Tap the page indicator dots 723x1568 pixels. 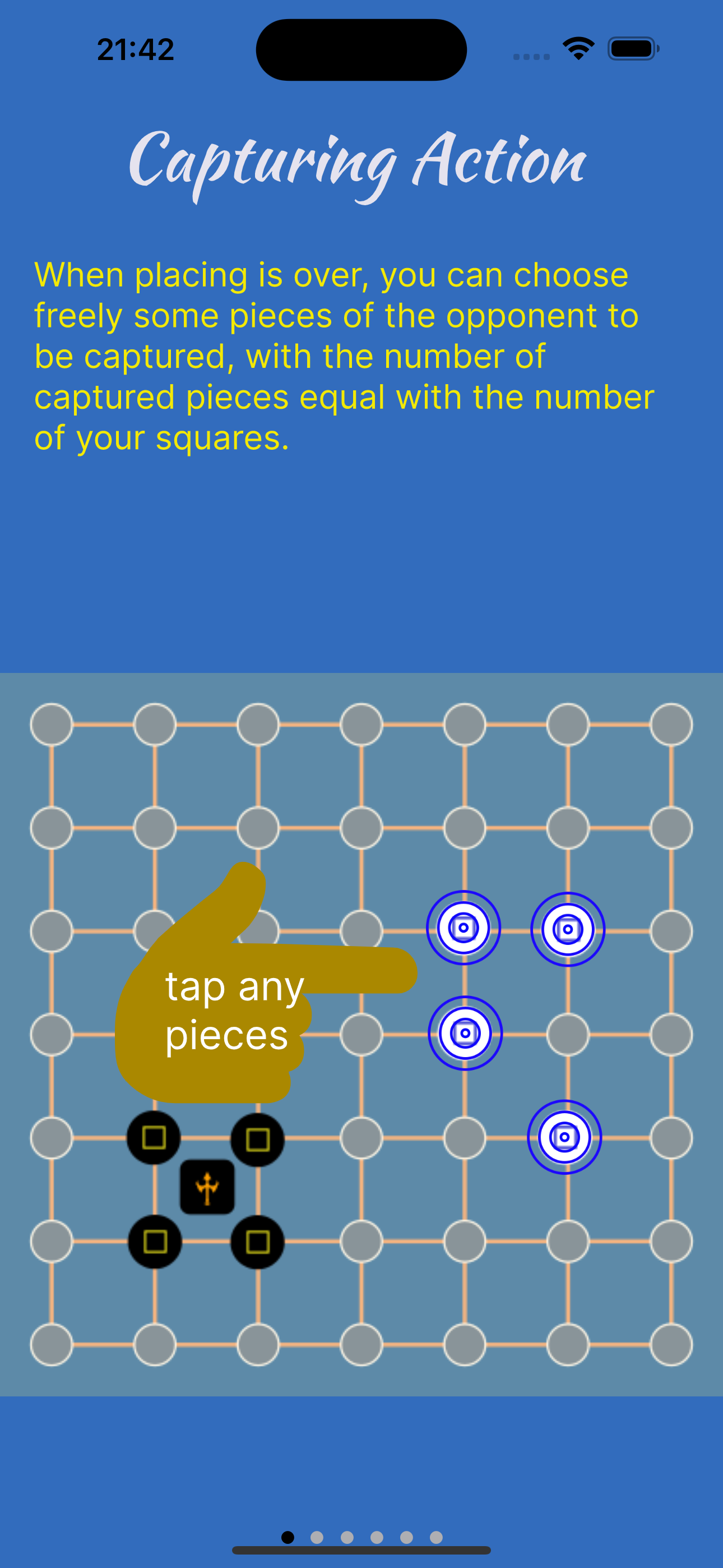361,1537
